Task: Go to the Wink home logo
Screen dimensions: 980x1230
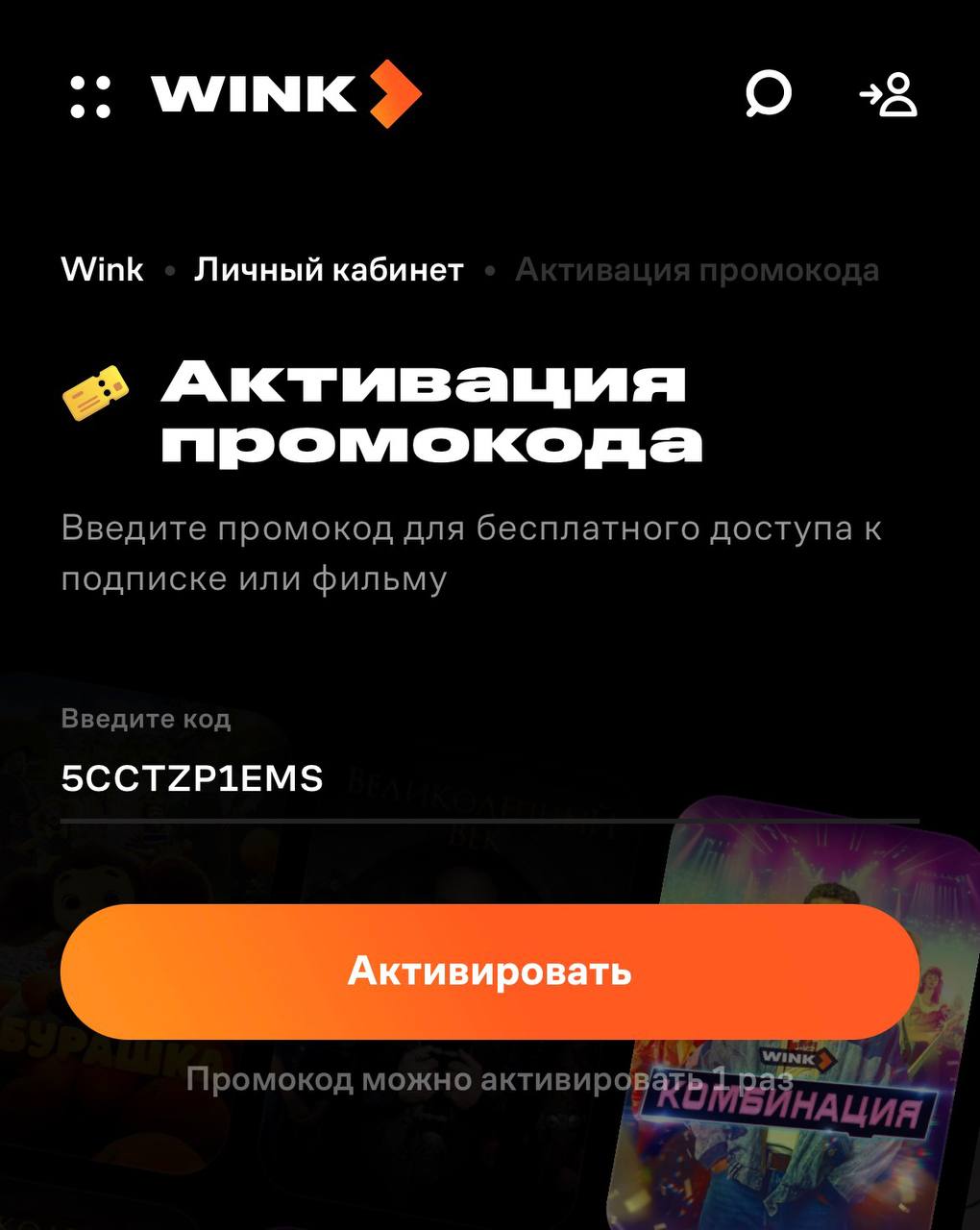Action: (286, 93)
